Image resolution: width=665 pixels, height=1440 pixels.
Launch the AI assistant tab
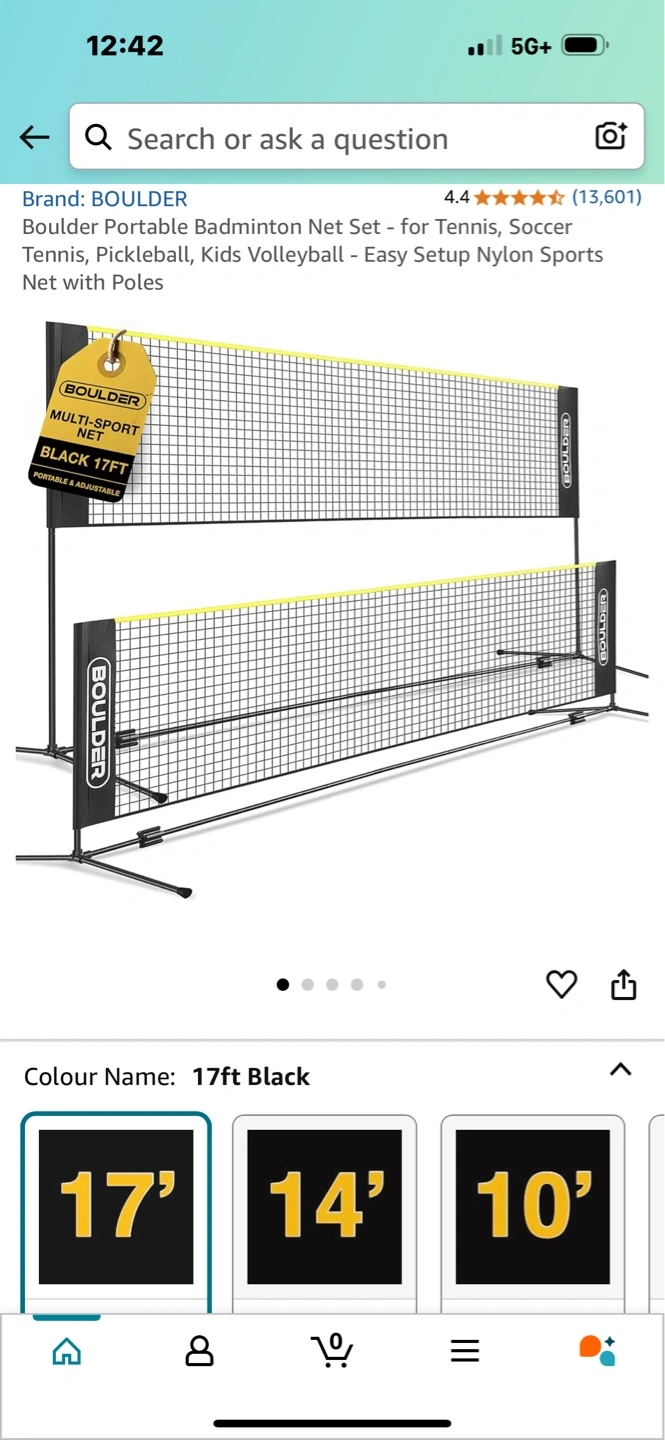pyautogui.click(x=598, y=1351)
